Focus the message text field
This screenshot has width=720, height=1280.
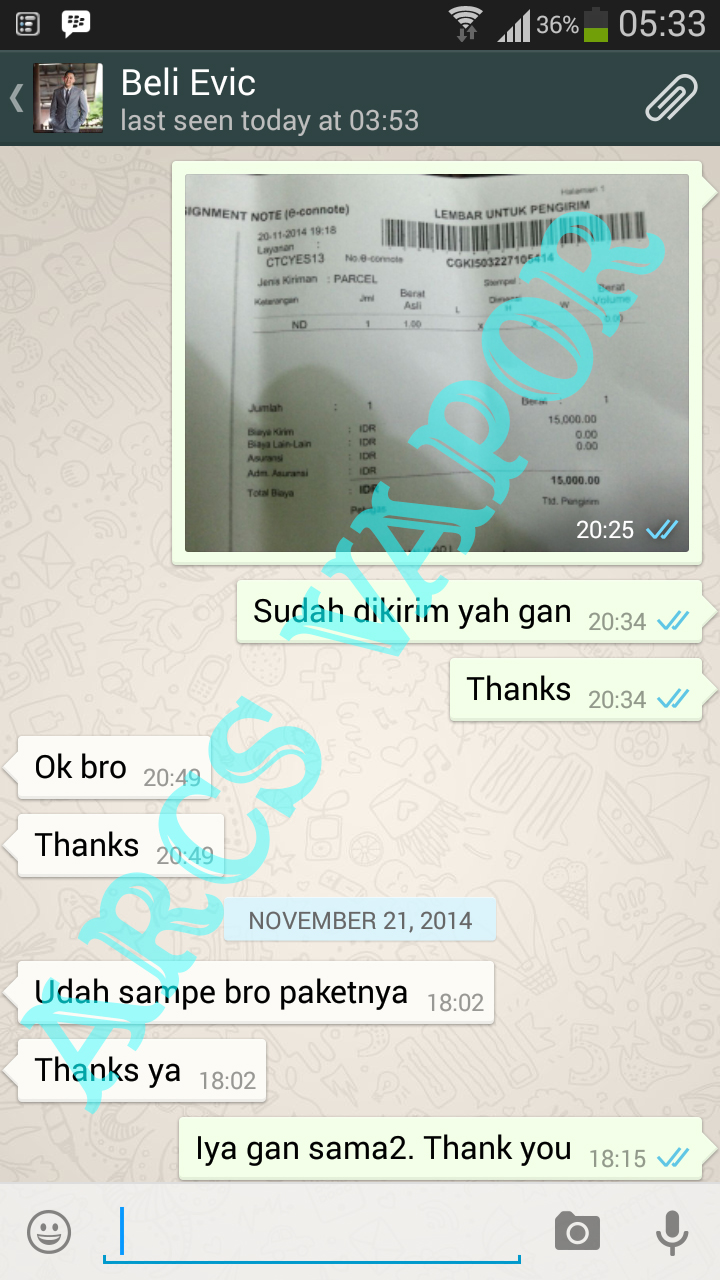point(310,1232)
